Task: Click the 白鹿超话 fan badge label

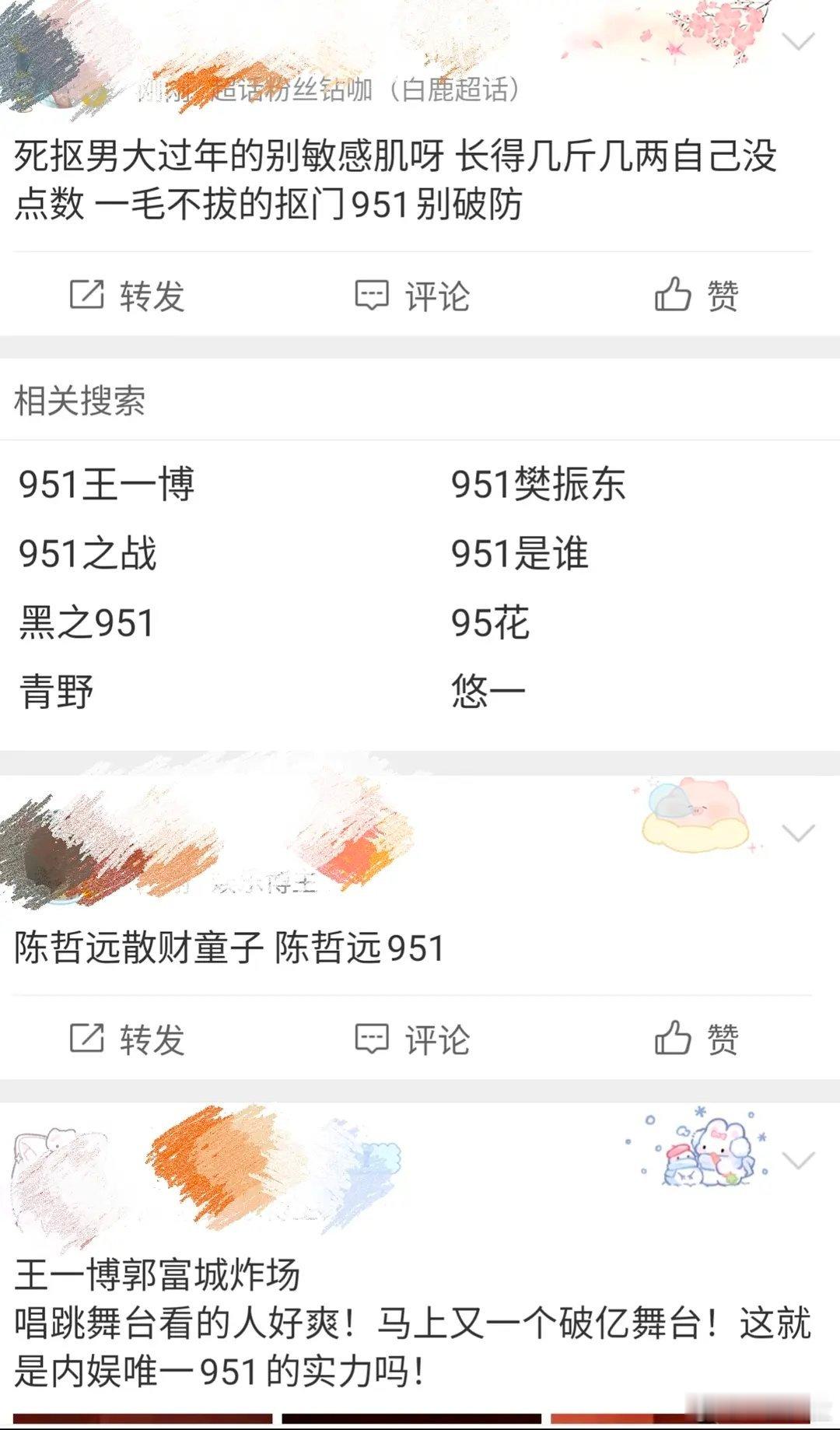Action: click(x=457, y=89)
